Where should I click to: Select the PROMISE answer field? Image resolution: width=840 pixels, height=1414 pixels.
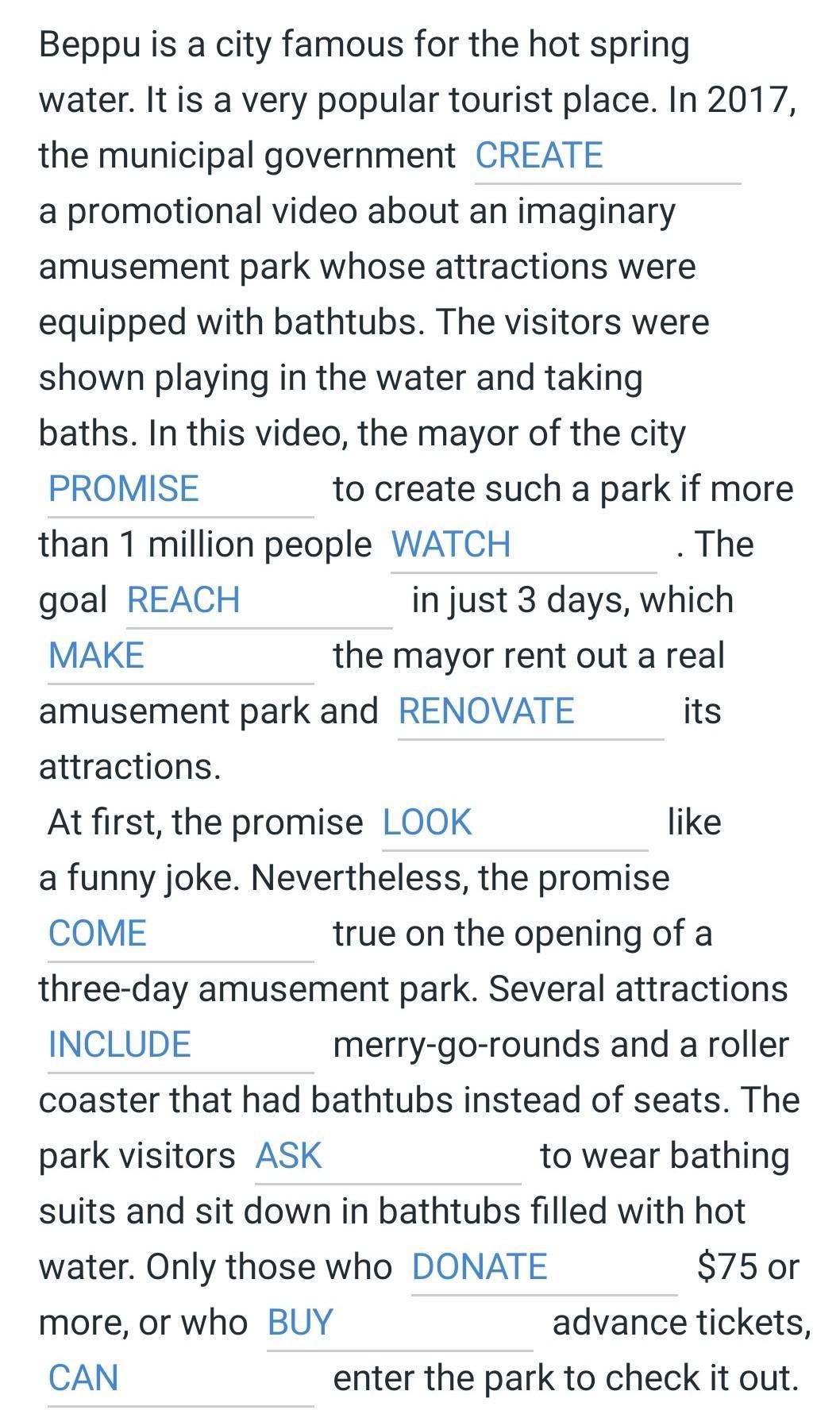click(181, 490)
